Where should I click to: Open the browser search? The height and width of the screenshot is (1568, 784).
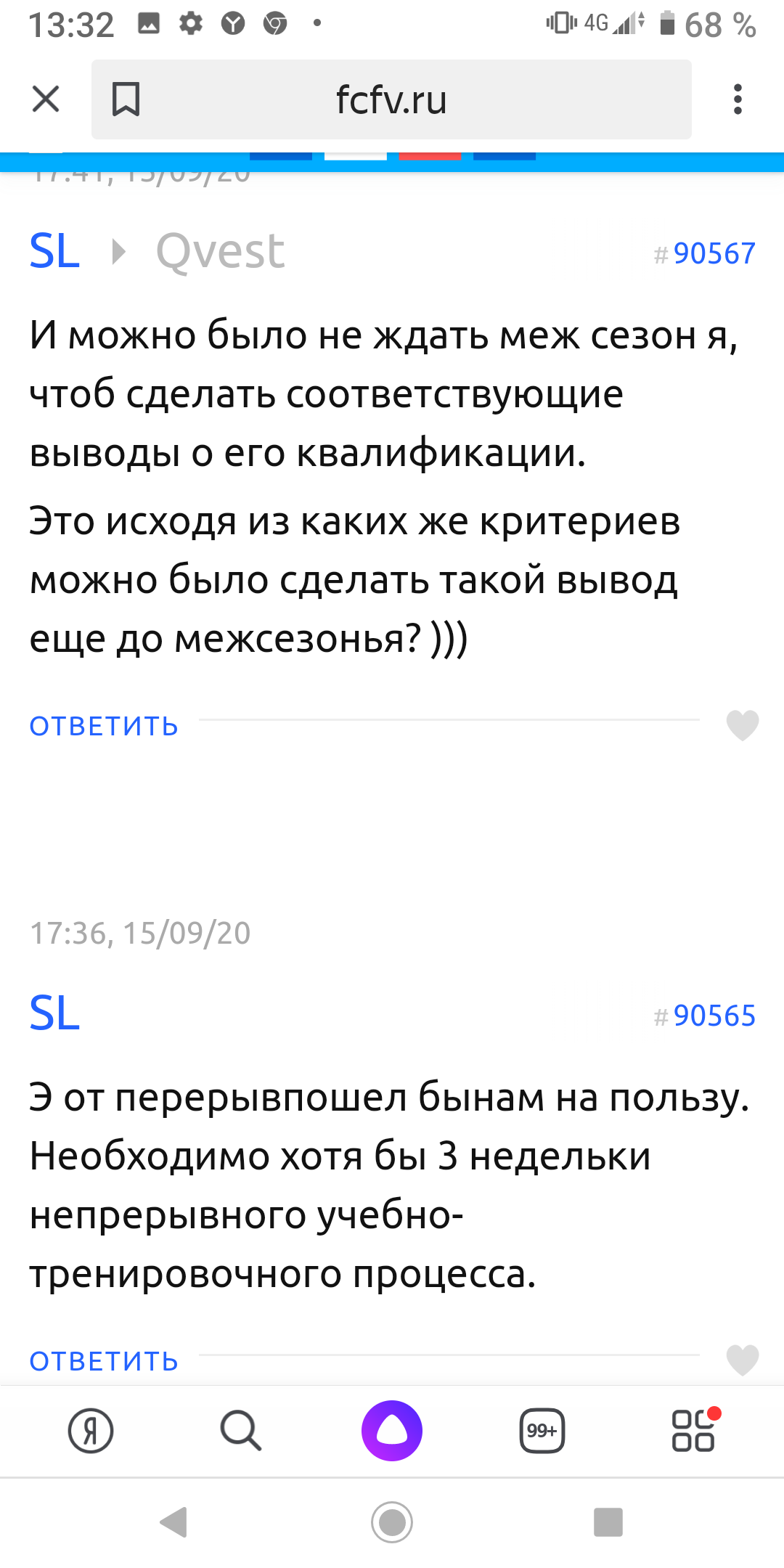pyautogui.click(x=240, y=1431)
